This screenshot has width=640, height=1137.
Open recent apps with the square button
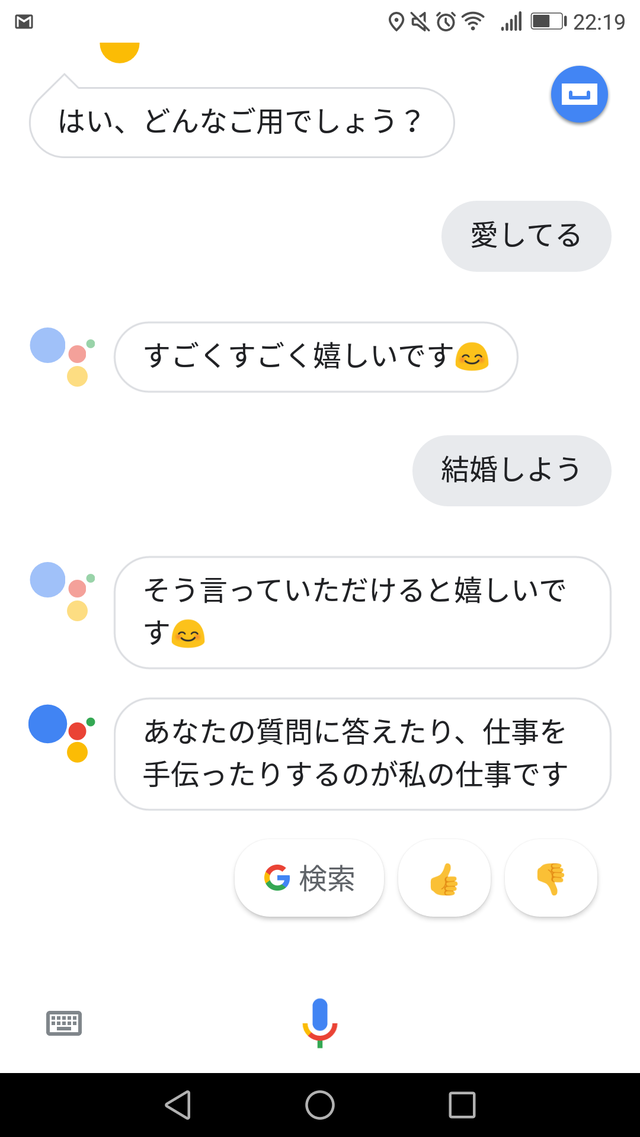(462, 1104)
